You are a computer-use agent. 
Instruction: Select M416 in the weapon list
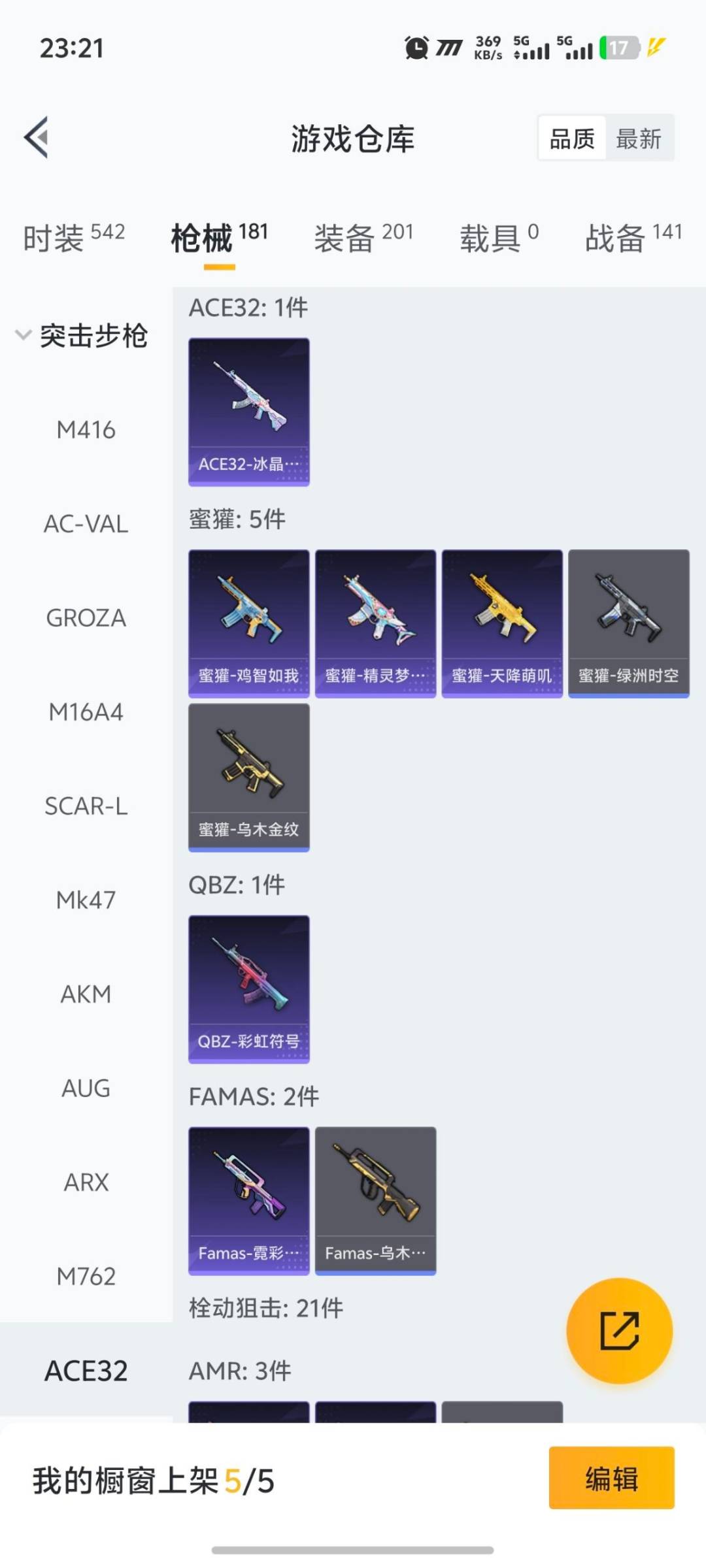(86, 430)
